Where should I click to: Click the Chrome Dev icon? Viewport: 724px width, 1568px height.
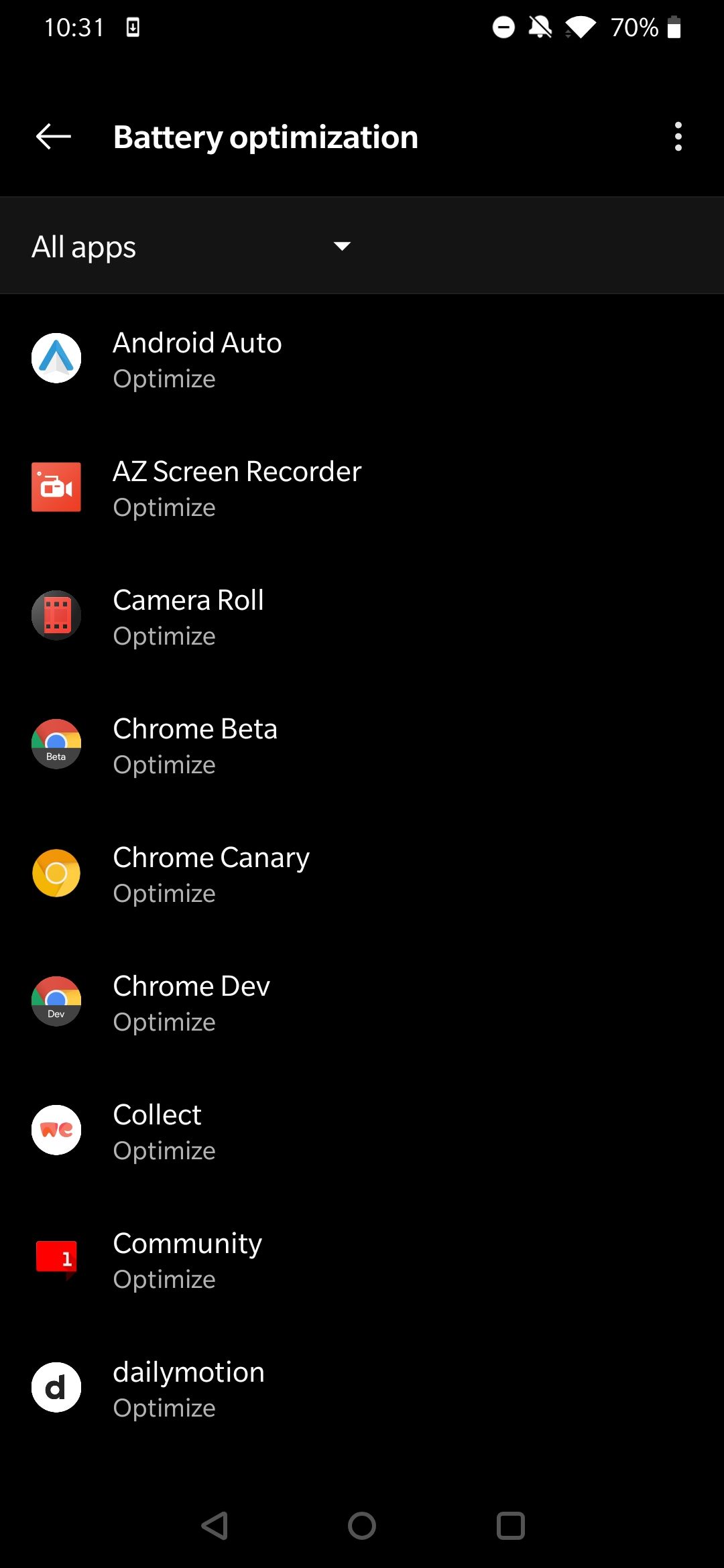(x=56, y=1001)
